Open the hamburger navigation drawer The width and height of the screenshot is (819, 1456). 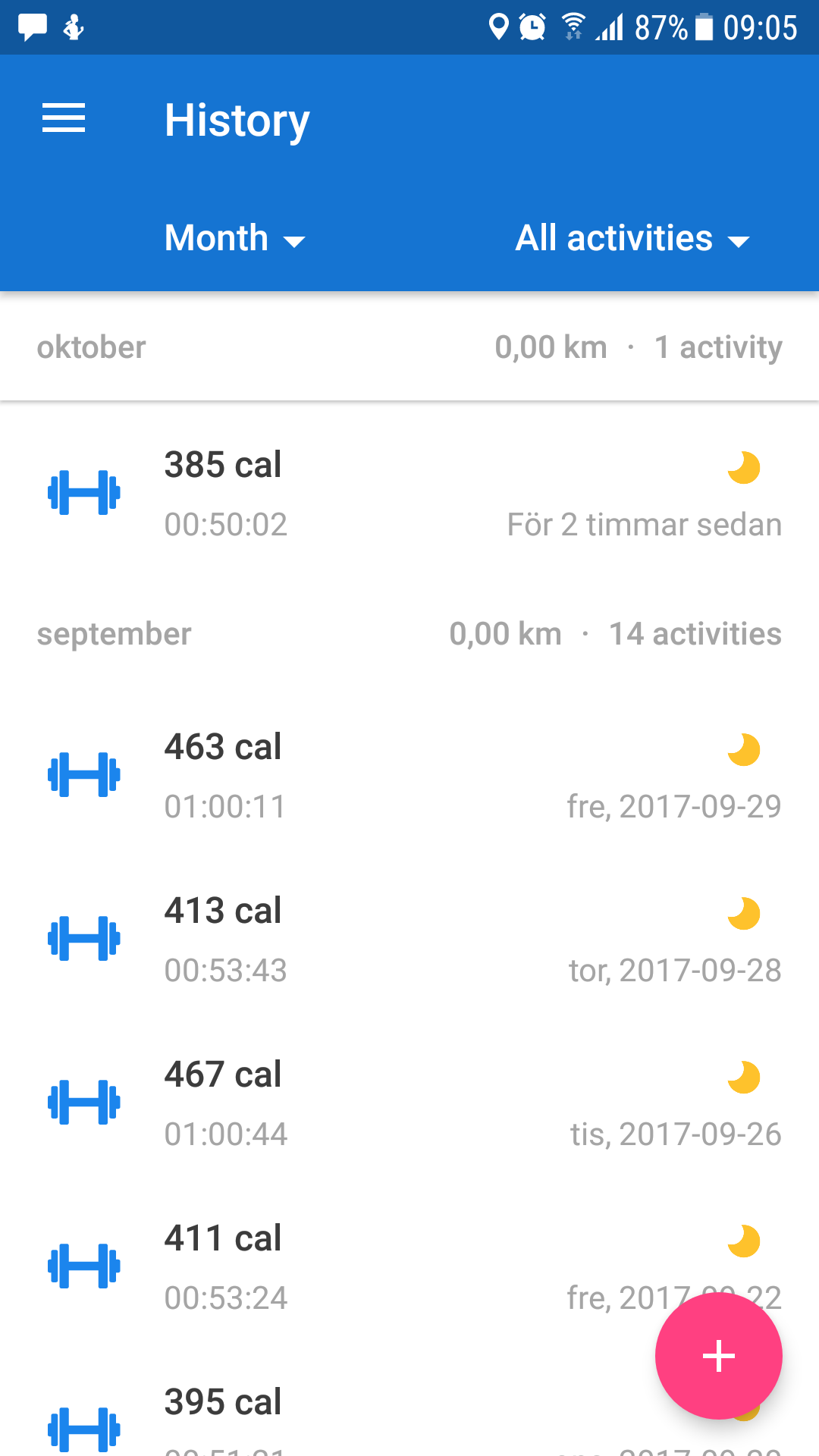pyautogui.click(x=64, y=119)
